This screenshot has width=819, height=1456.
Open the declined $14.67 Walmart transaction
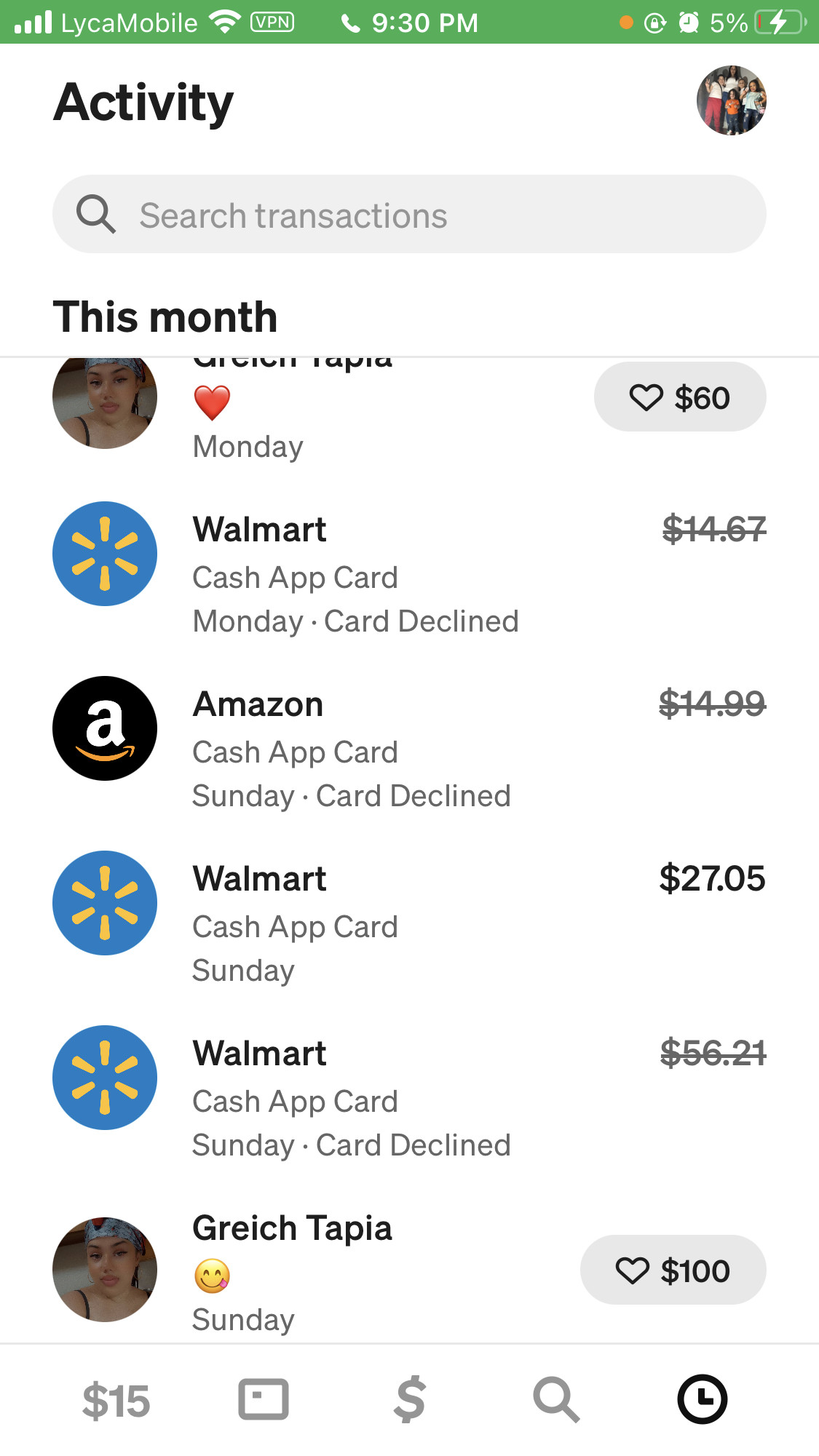tap(409, 554)
